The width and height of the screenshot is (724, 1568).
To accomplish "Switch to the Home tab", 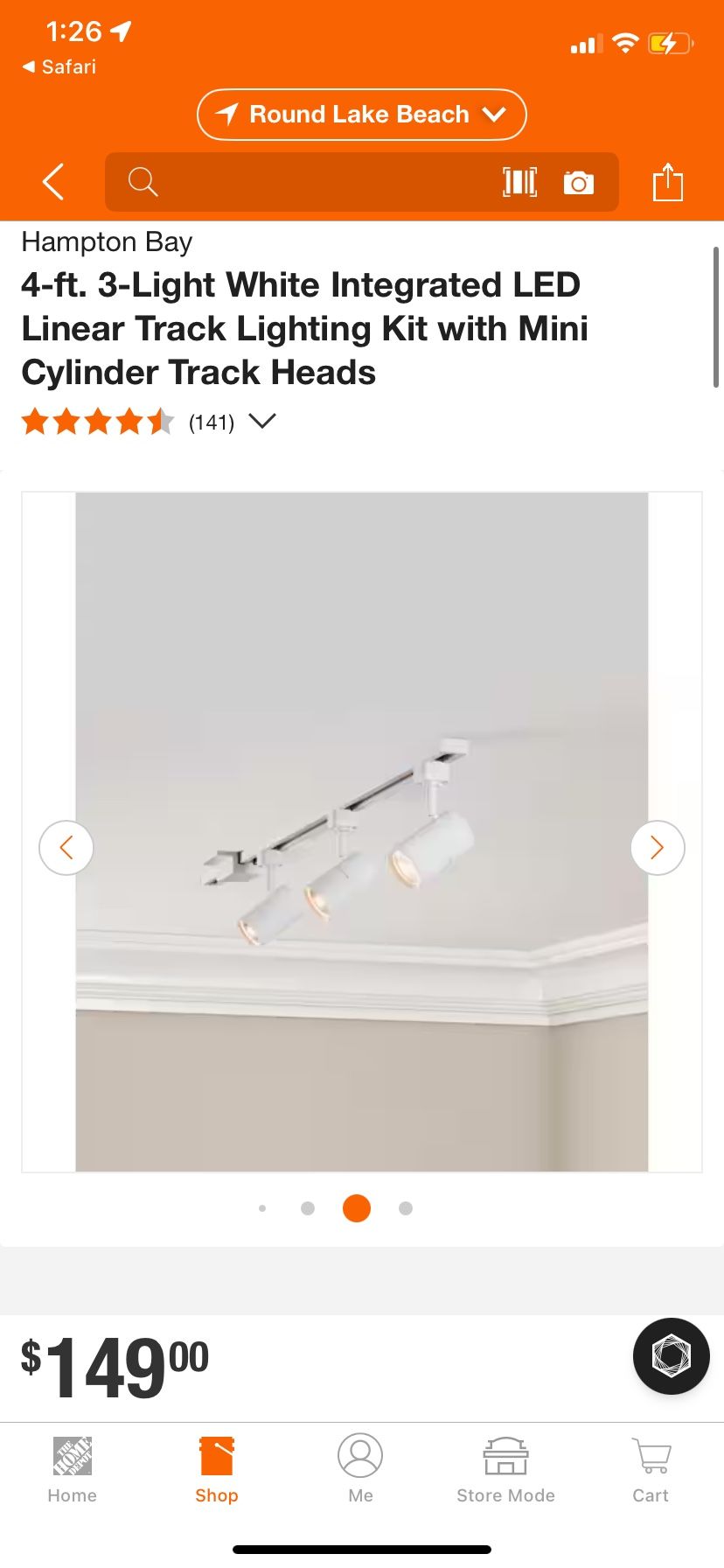I will pyautogui.click(x=72, y=1470).
